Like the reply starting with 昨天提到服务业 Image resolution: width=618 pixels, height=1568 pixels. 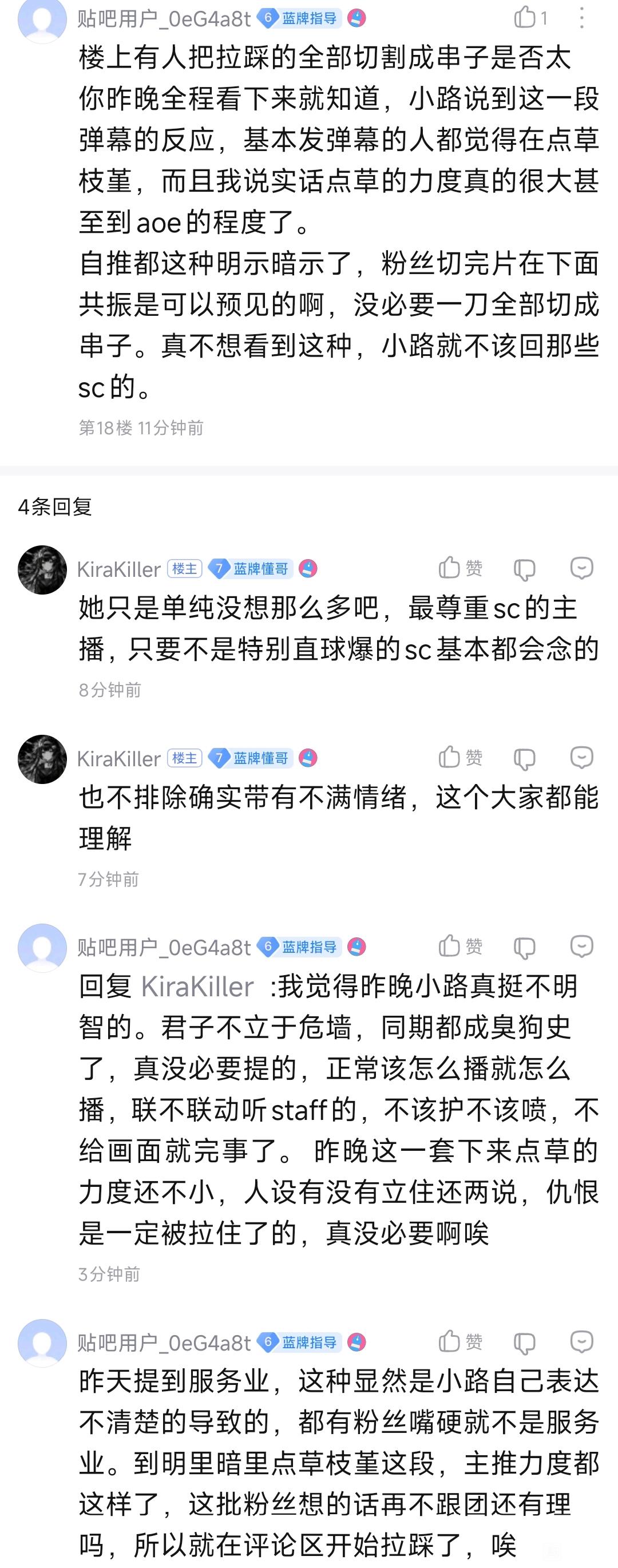coord(460,1341)
